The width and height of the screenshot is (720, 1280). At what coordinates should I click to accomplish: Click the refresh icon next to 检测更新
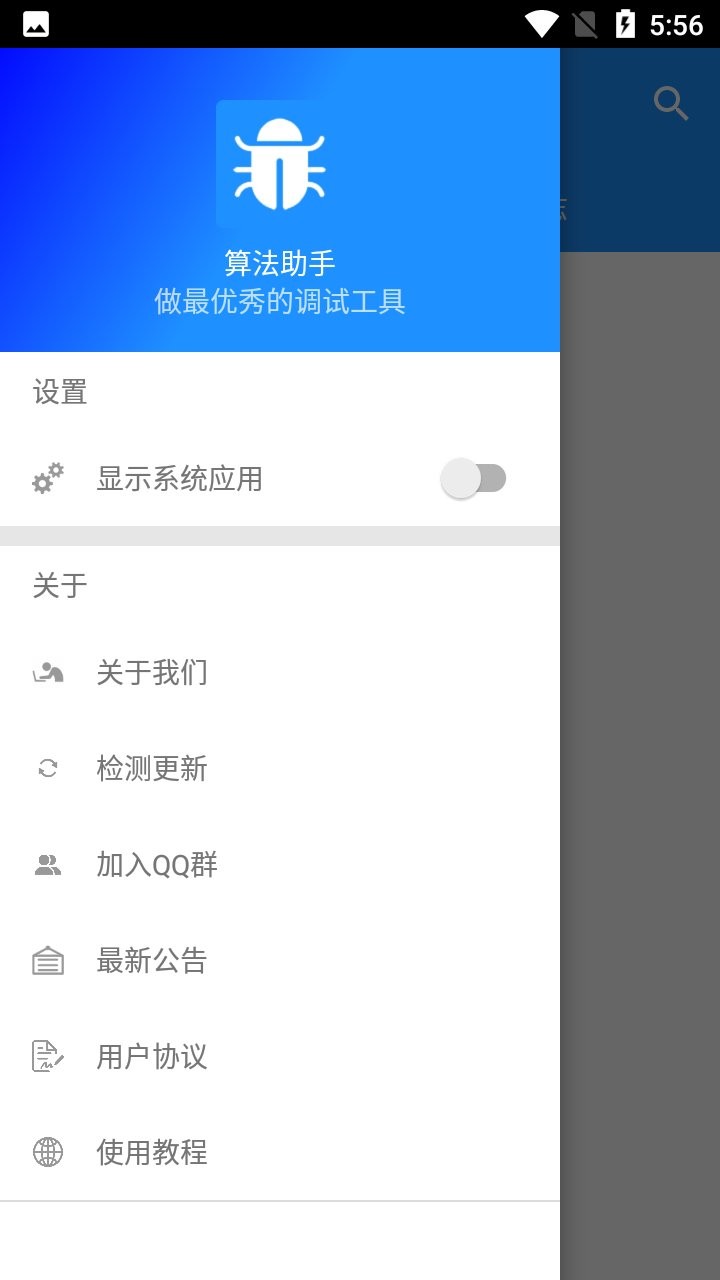coord(47,768)
